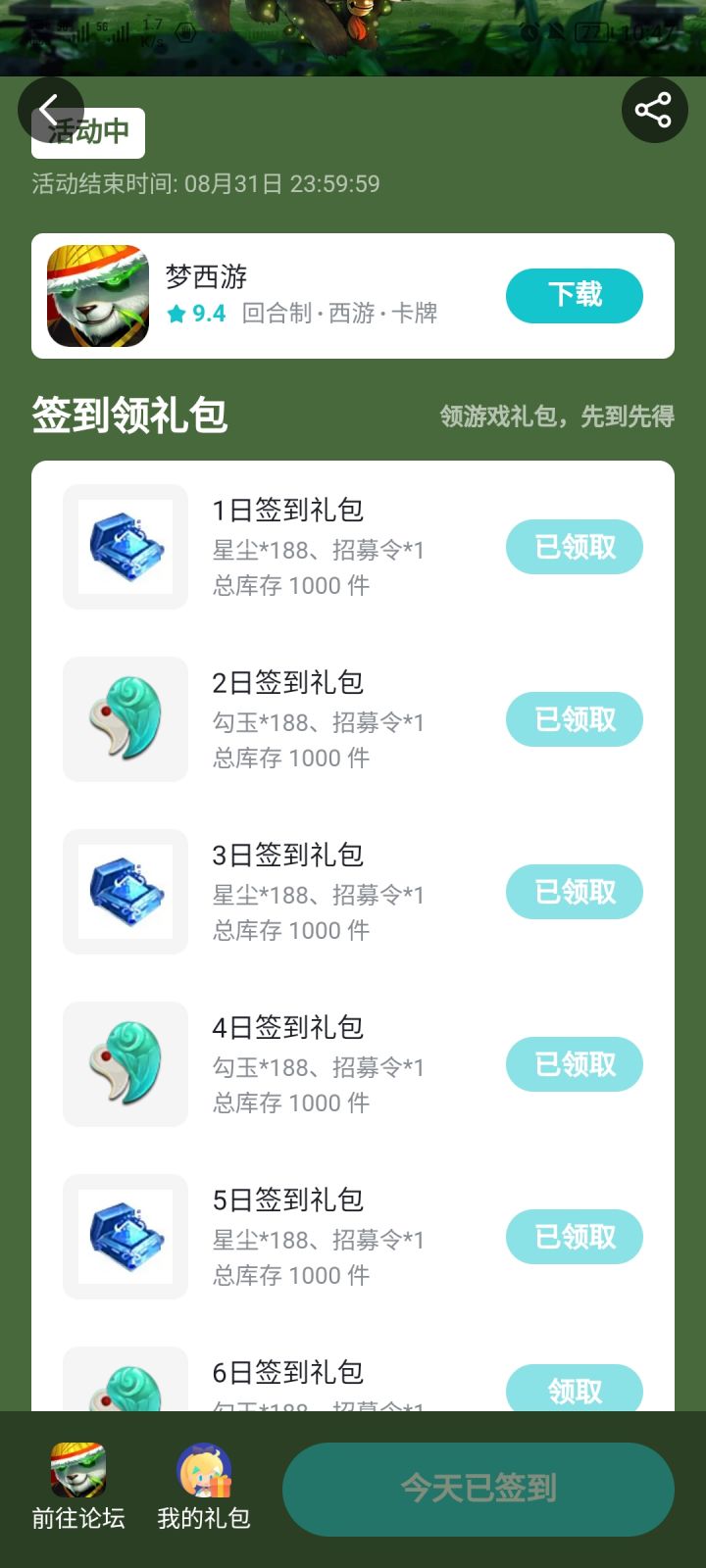The image size is (706, 1568).
Task: Tap the 今天已签到 signed-in button
Action: coord(479,1489)
